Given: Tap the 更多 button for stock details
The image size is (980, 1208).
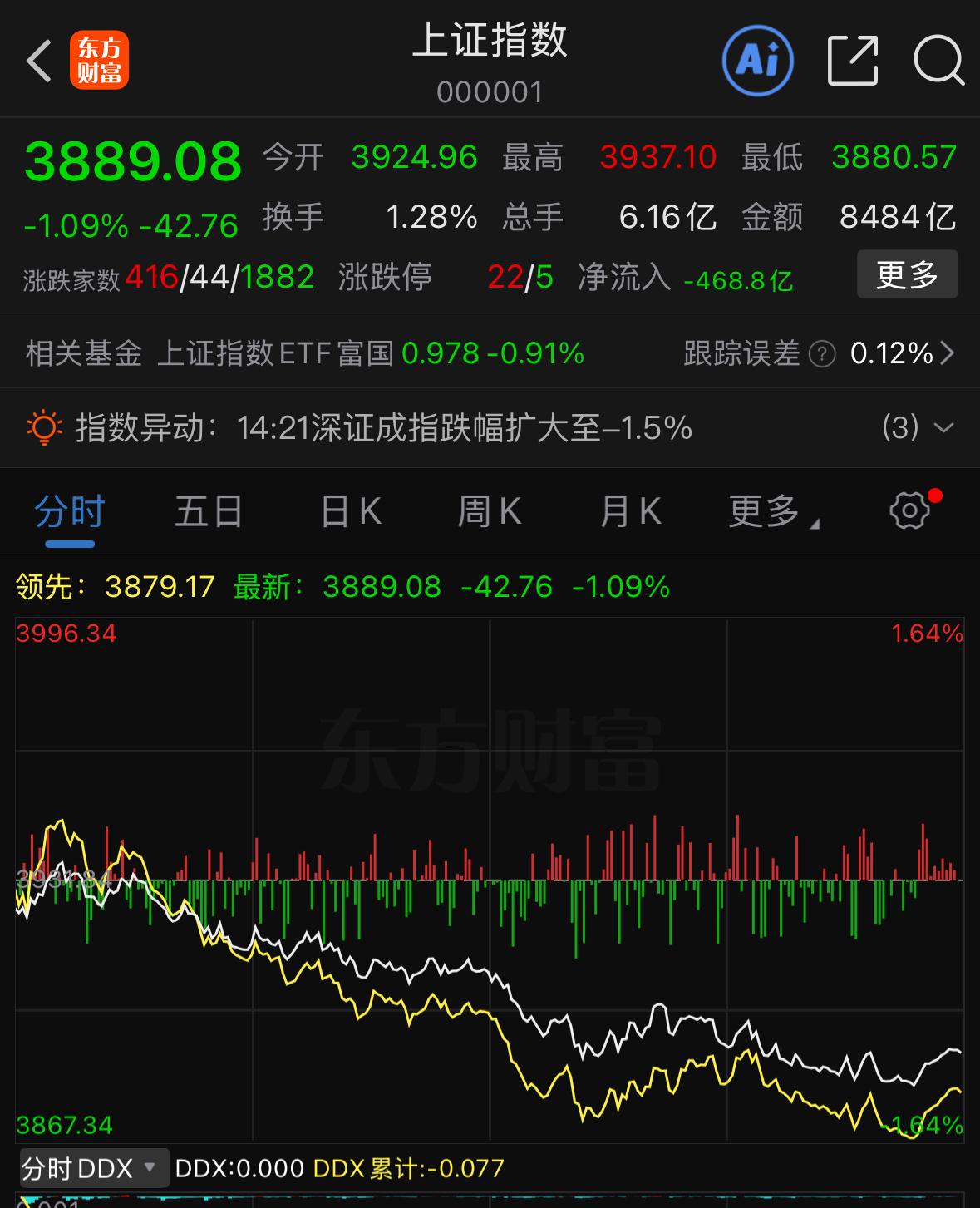Looking at the screenshot, I should (907, 274).
